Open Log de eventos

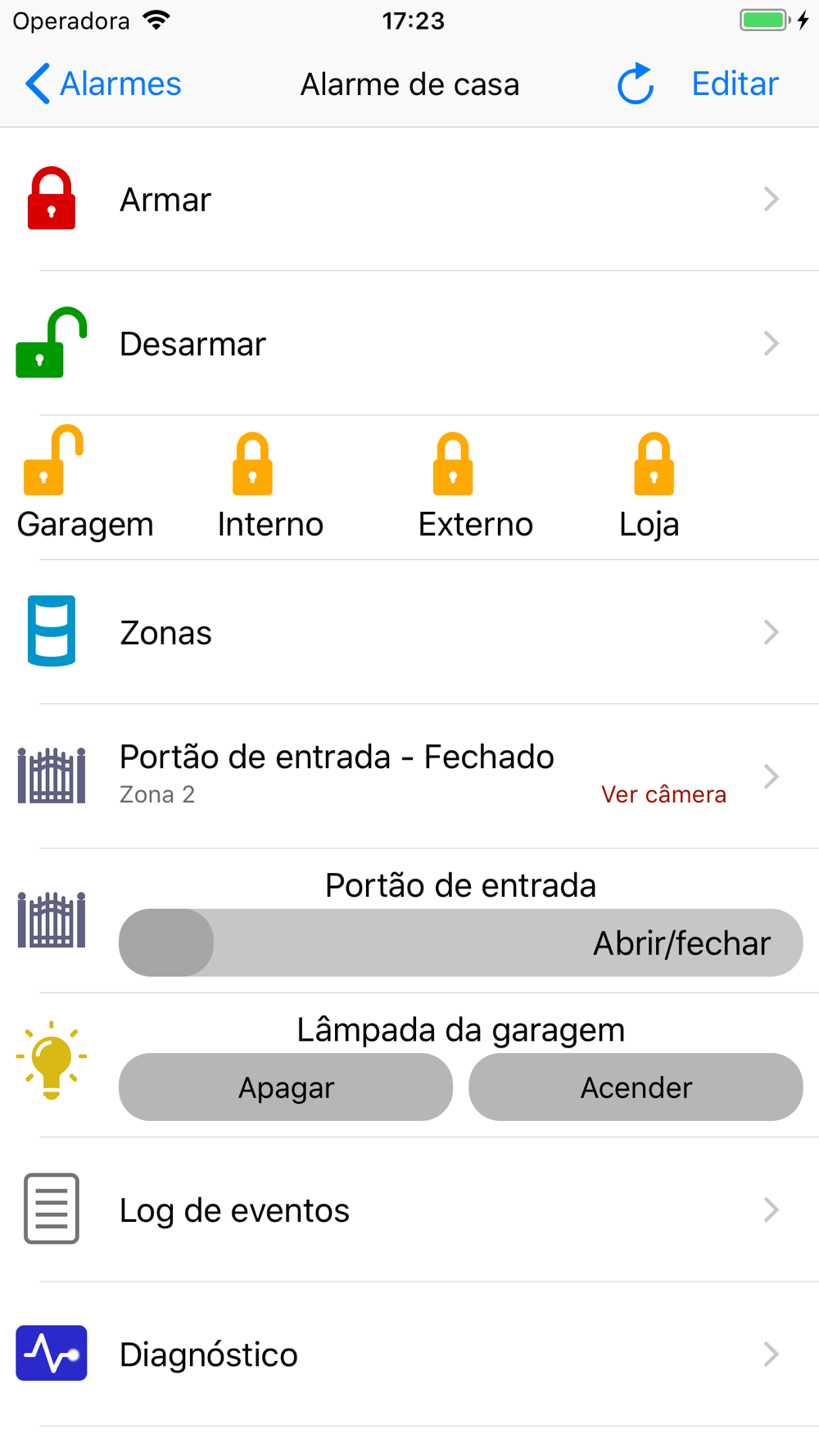coord(409,1210)
